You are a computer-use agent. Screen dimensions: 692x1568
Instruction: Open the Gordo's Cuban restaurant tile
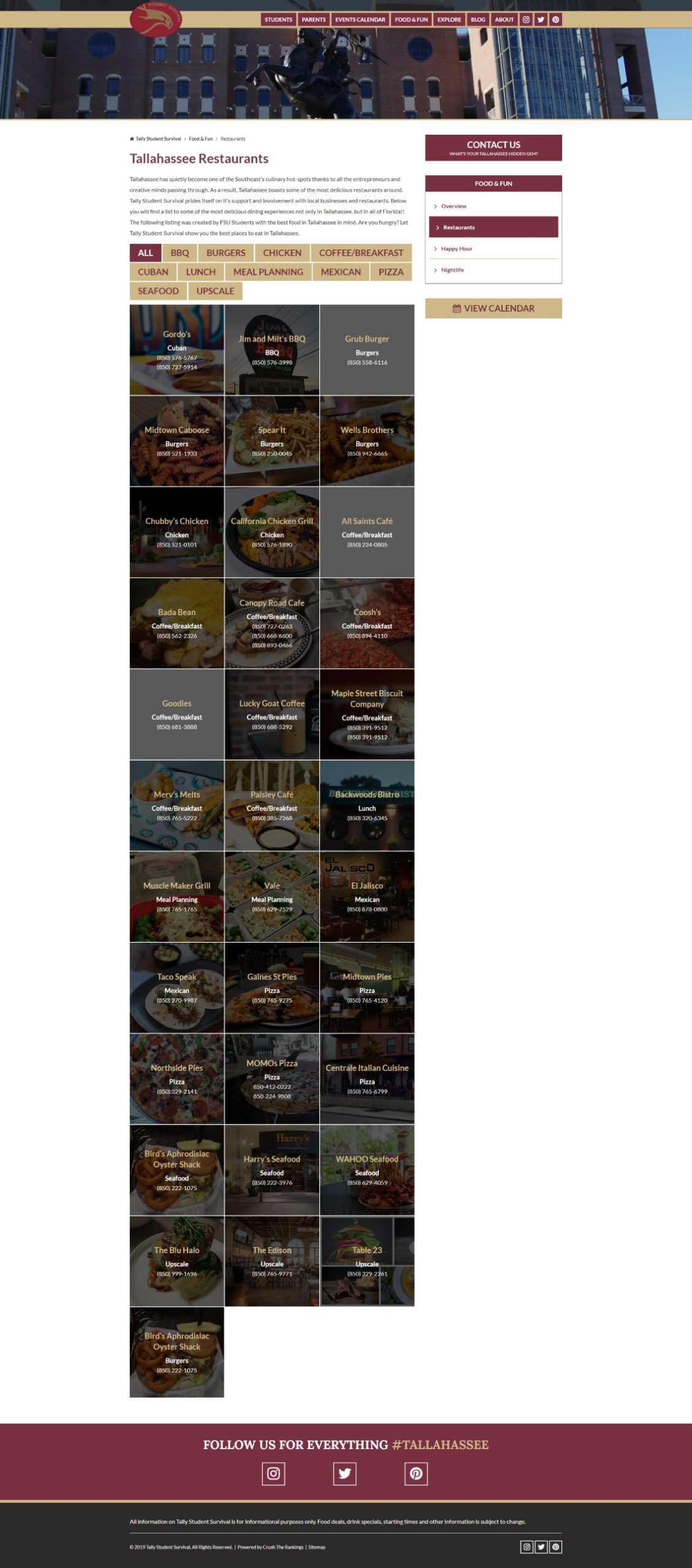coord(177,350)
